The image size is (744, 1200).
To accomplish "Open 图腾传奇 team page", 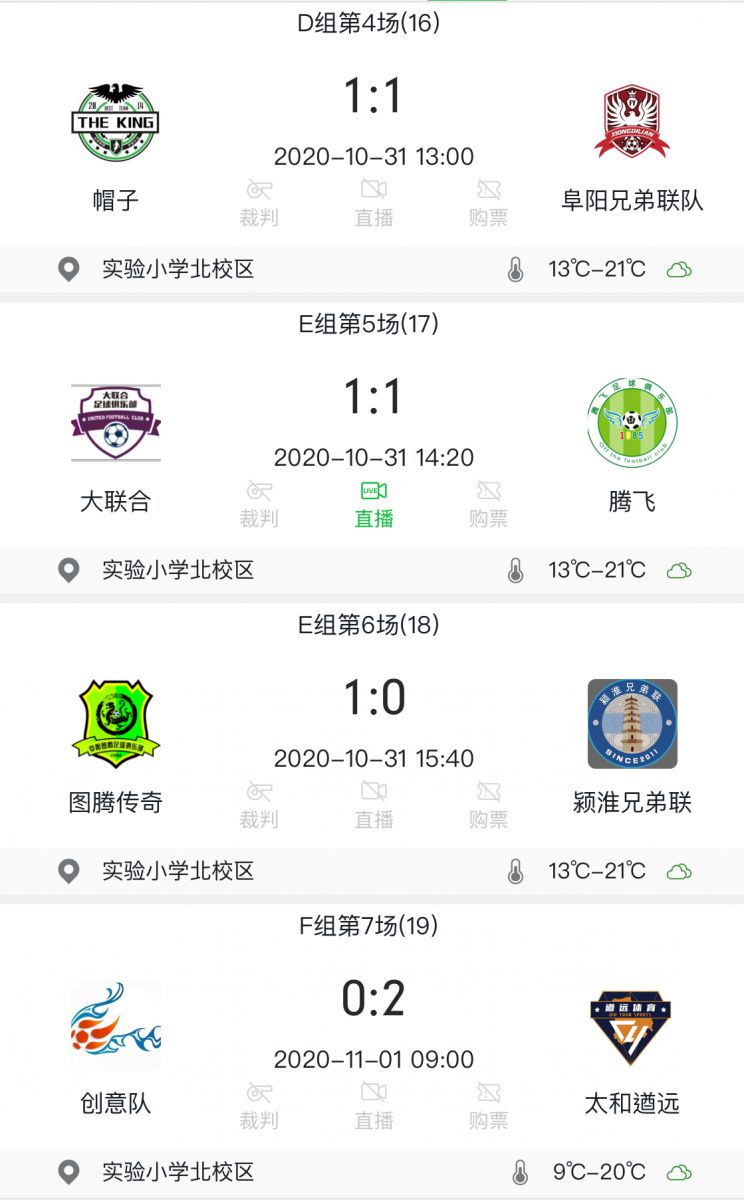I will [x=115, y=802].
